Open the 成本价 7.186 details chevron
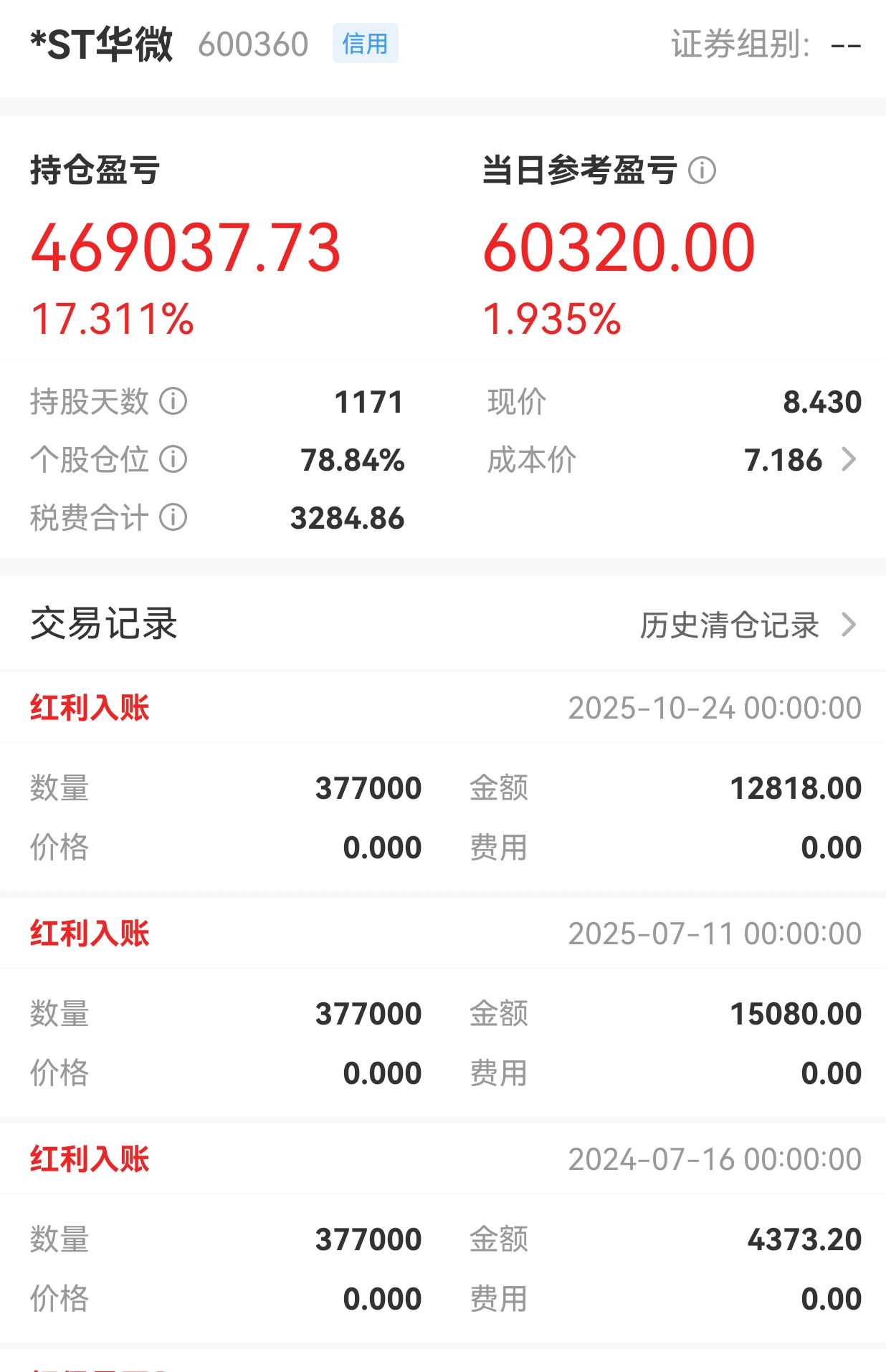 [x=849, y=459]
